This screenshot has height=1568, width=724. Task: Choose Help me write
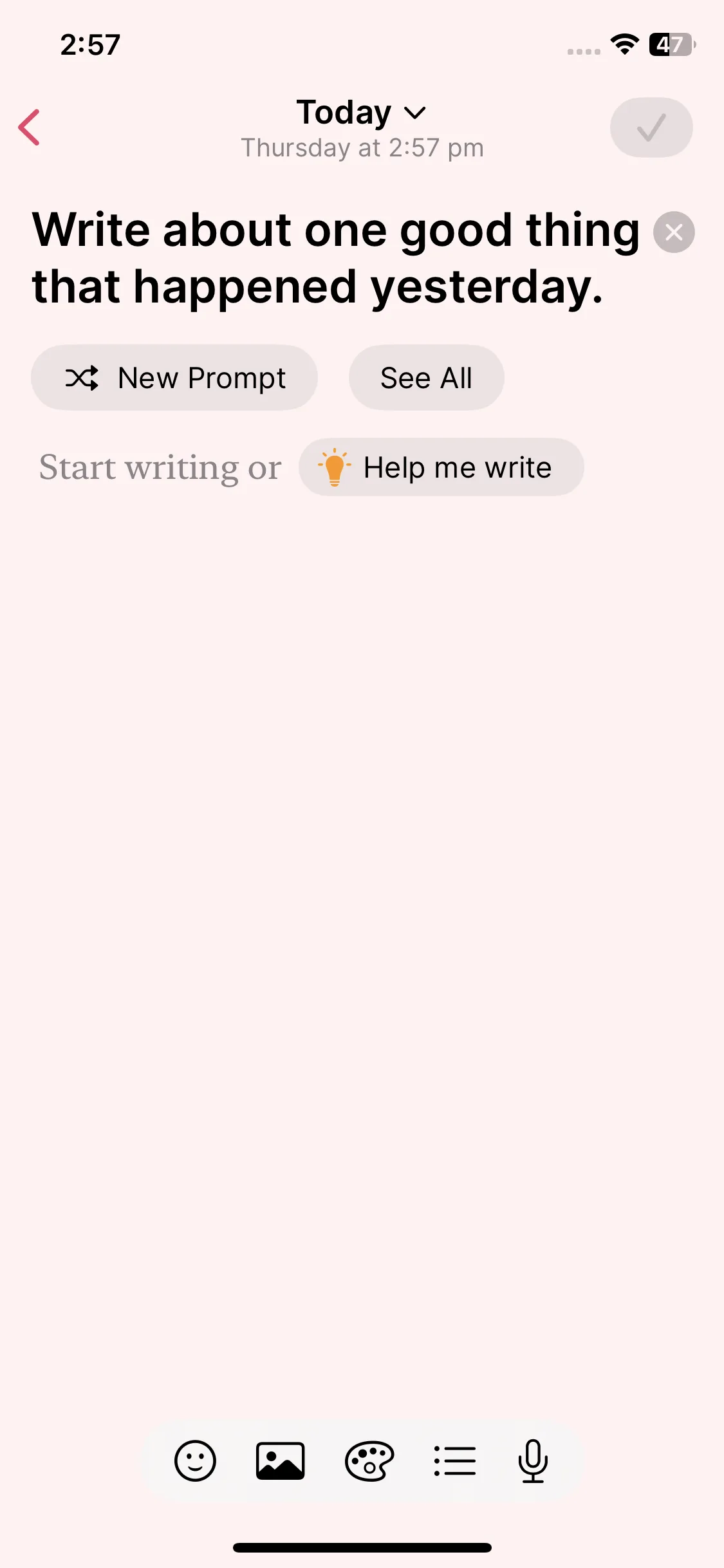coord(441,467)
